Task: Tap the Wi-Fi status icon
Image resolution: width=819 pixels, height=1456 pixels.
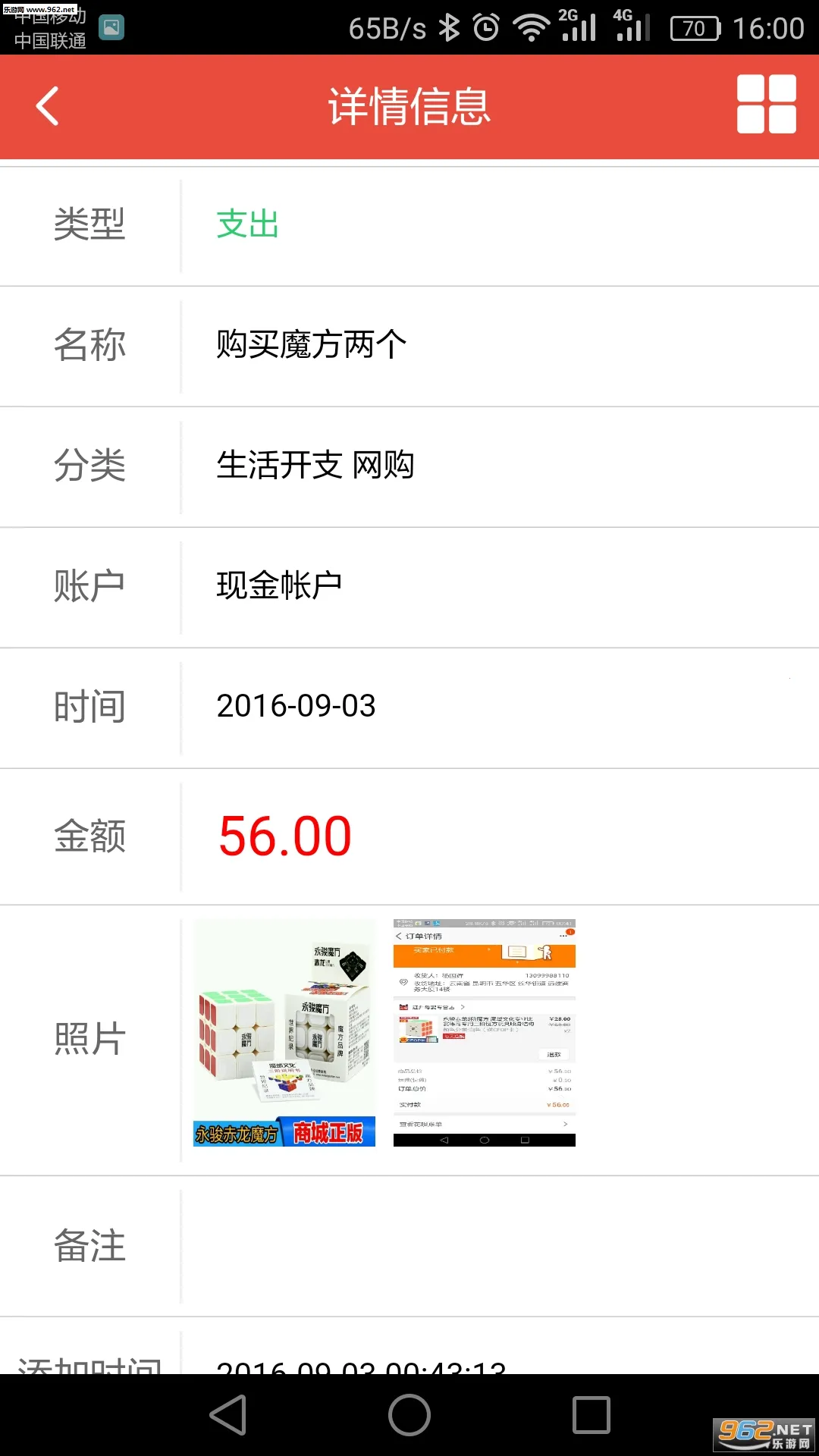Action: point(531,27)
